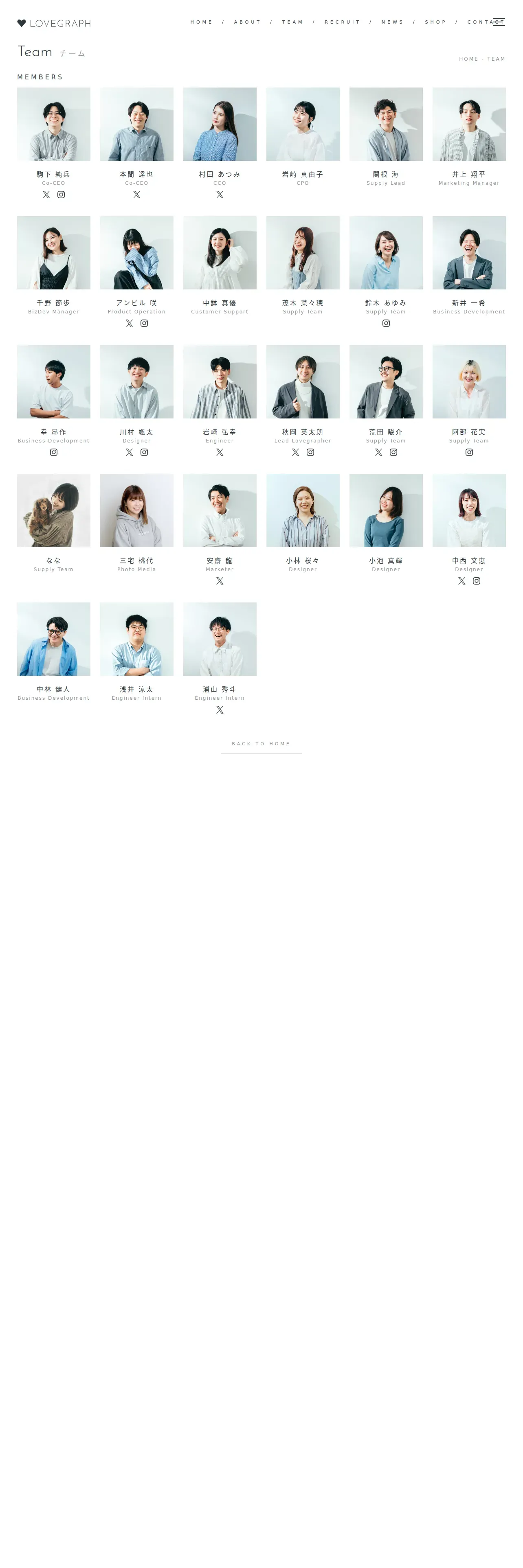Open 浦山 秀斗's X profile
This screenshot has height=1568, width=523.
coord(220,710)
